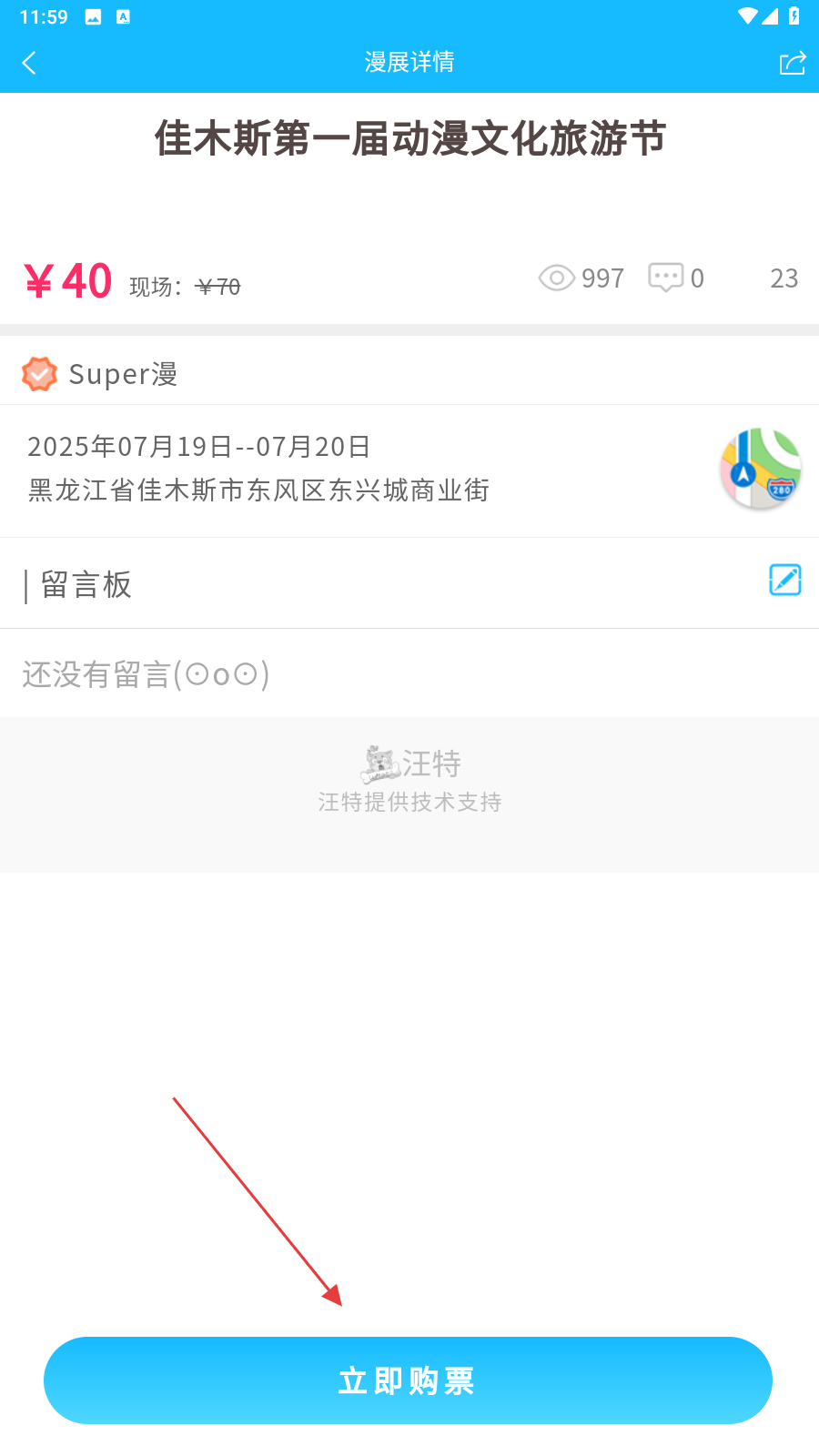This screenshot has width=819, height=1456.
Task: Open the comments icon with 0 count
Action: coord(666,278)
